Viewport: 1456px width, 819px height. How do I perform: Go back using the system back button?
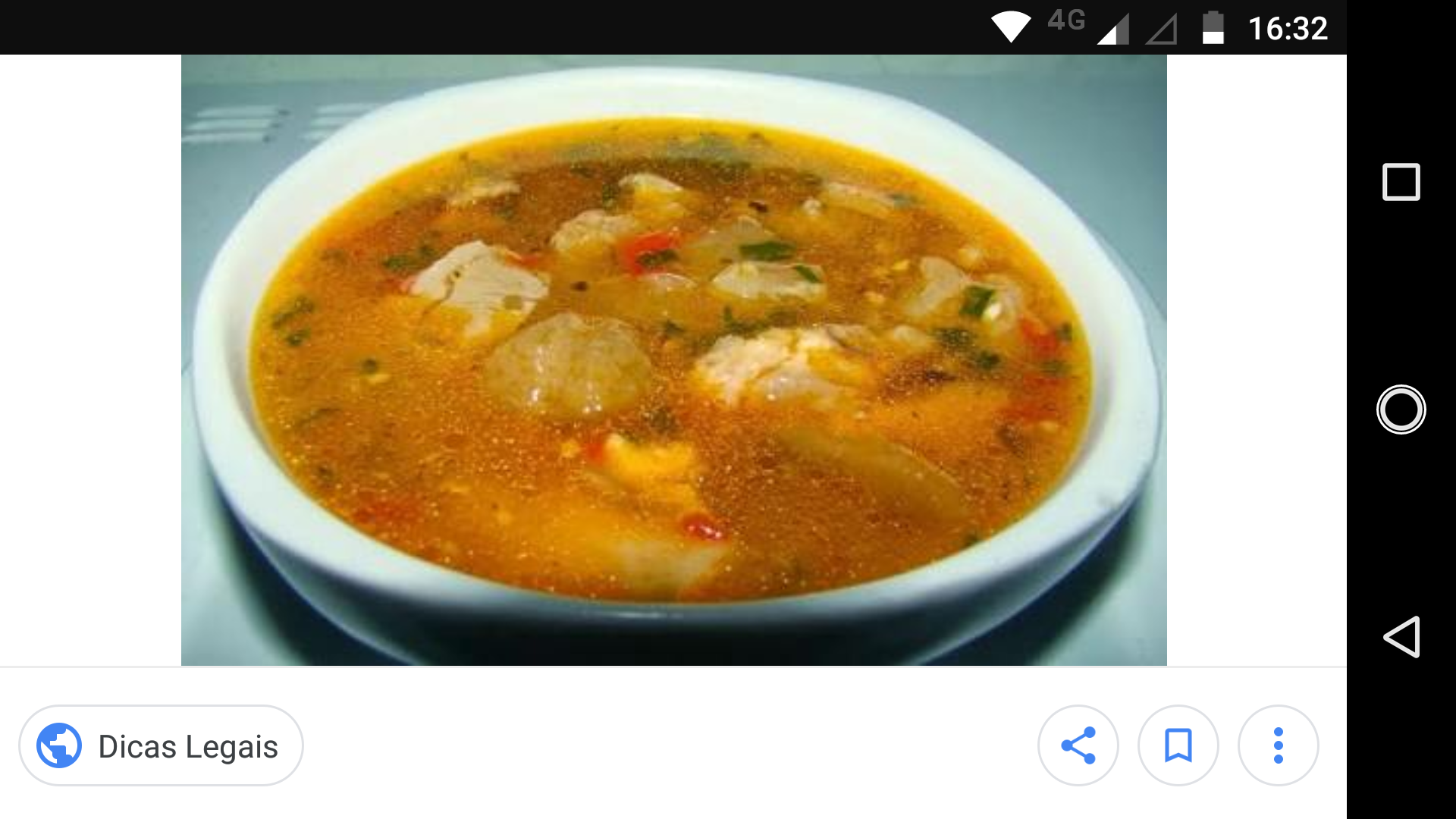tap(1401, 637)
